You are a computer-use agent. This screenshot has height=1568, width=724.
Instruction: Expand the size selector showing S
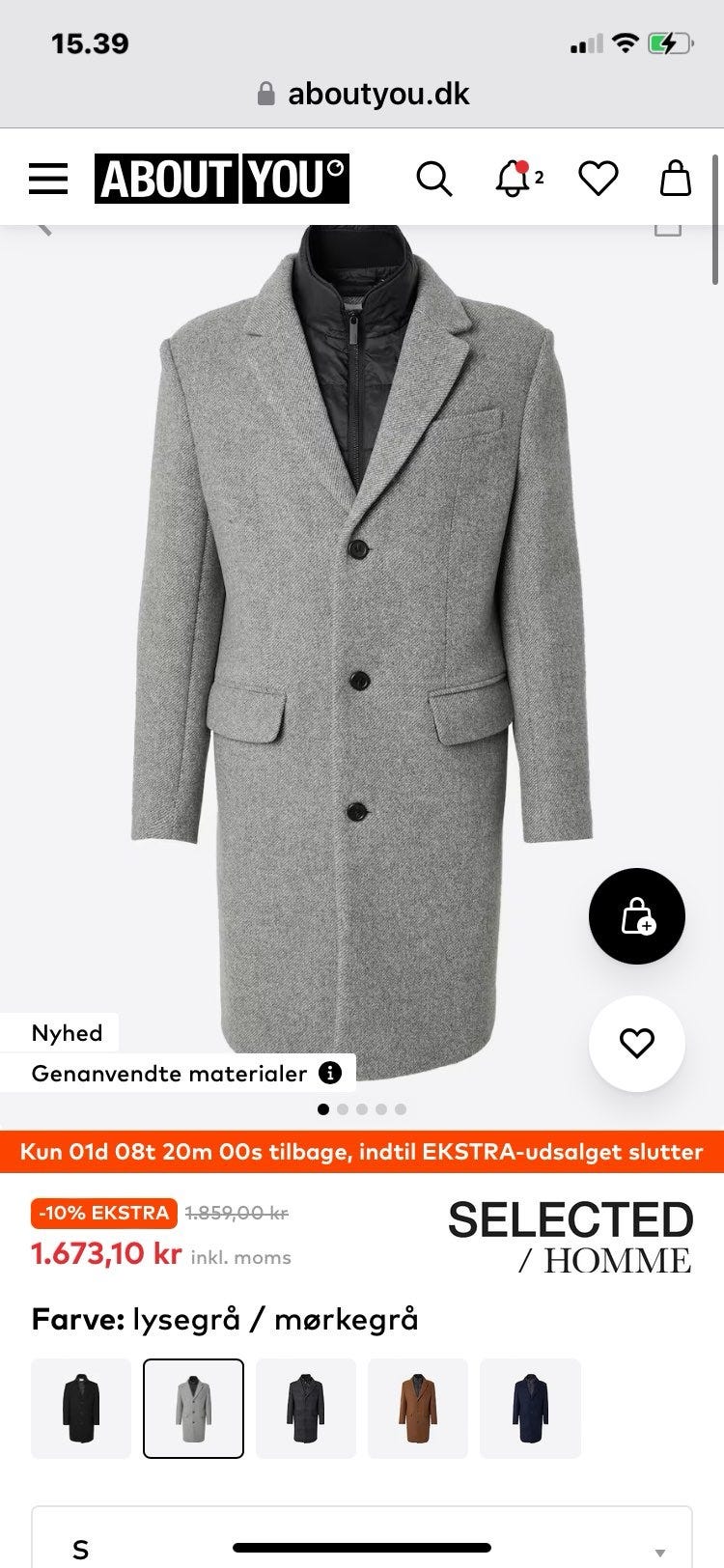point(362,1542)
